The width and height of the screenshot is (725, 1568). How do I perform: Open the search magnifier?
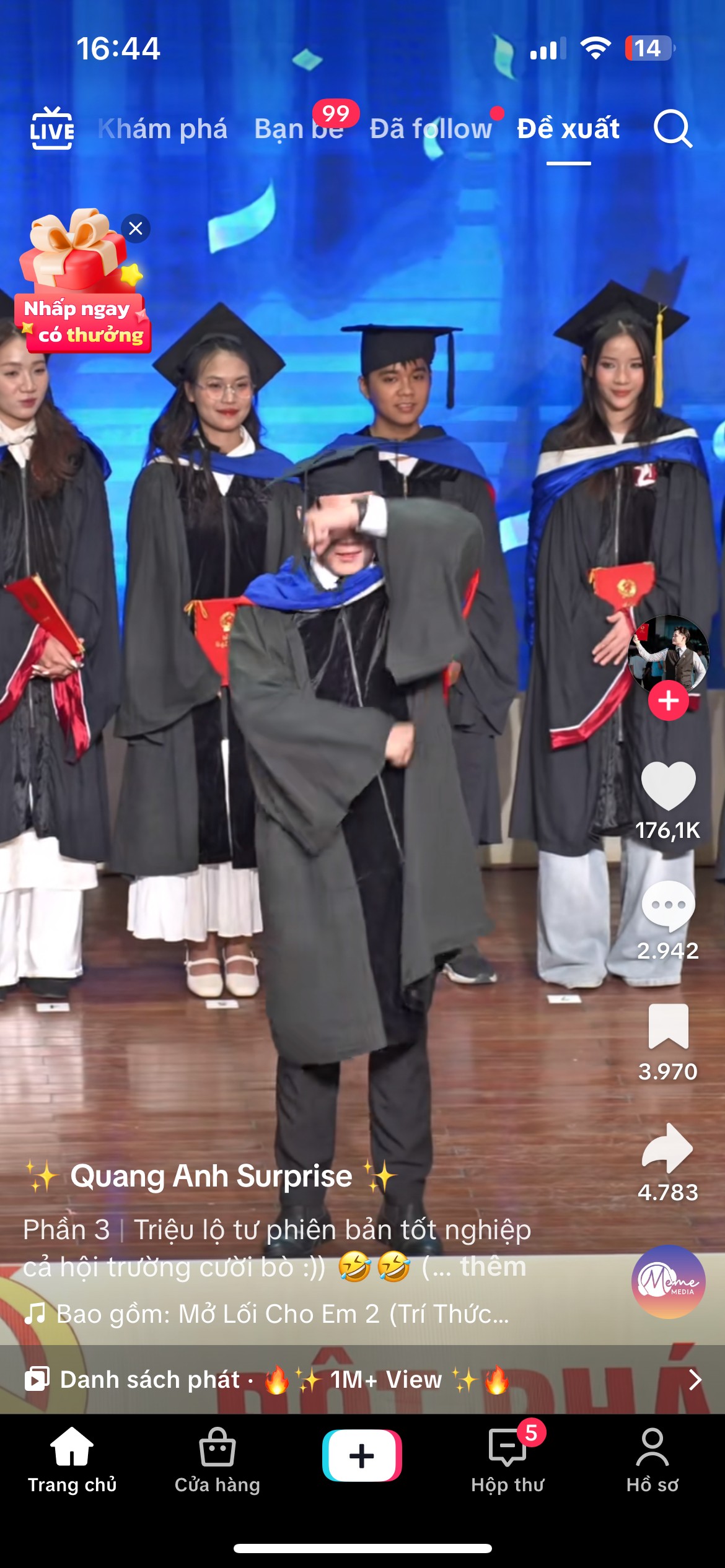(673, 129)
